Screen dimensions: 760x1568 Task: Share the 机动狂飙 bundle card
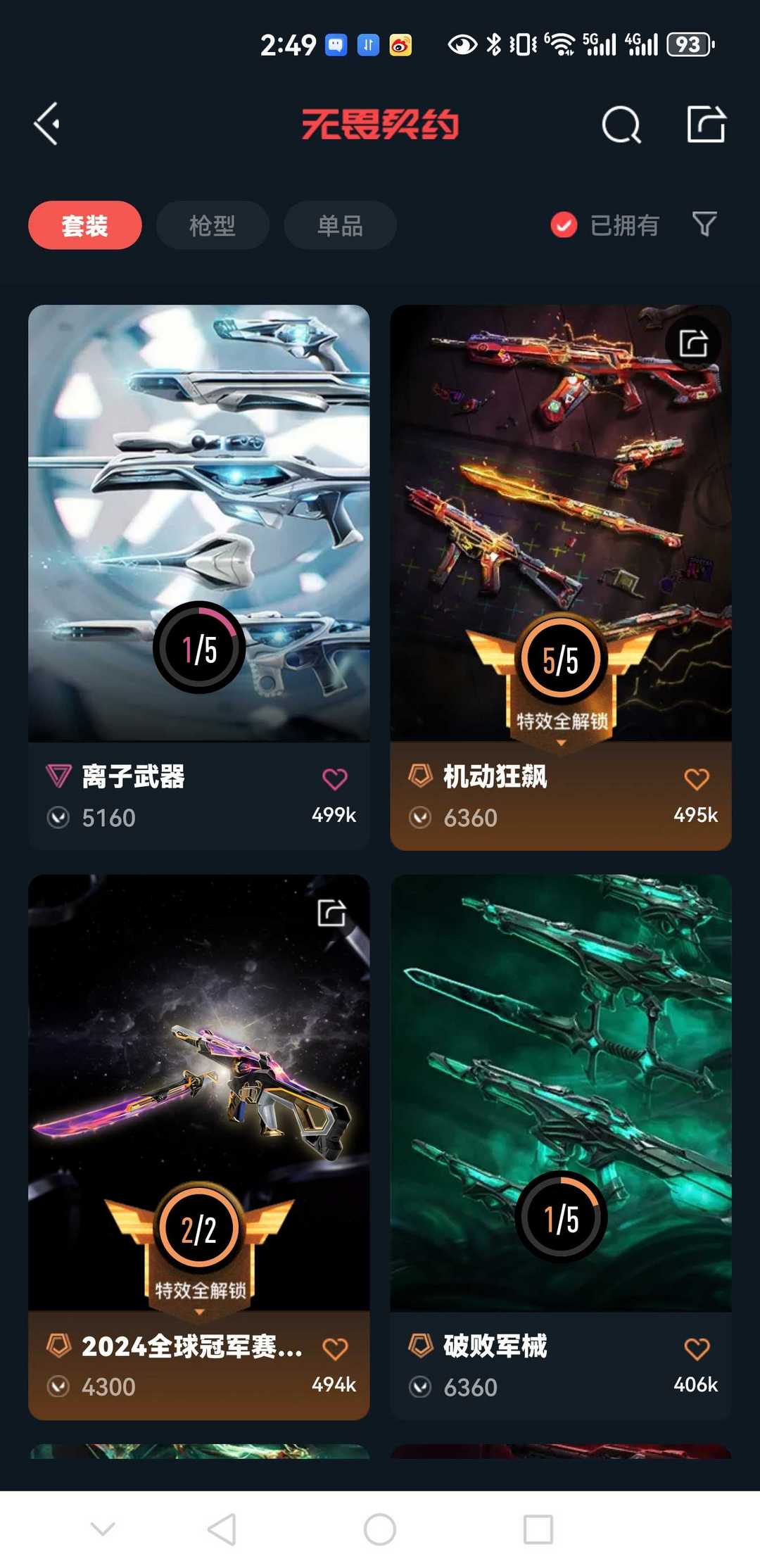(693, 344)
